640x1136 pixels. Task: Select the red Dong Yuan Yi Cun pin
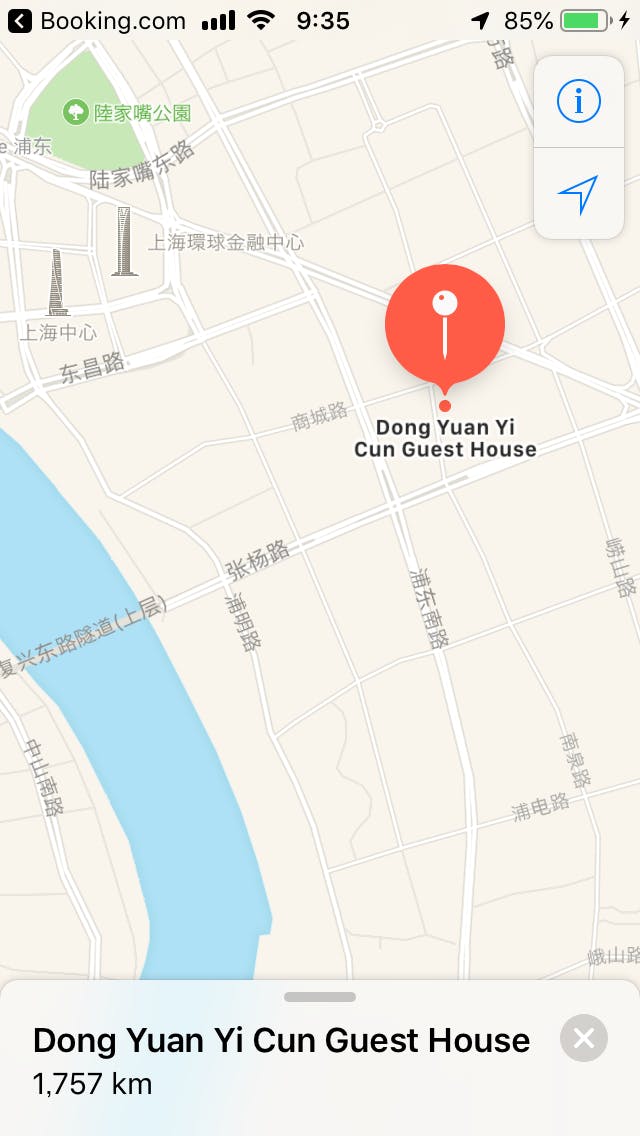coord(445,324)
